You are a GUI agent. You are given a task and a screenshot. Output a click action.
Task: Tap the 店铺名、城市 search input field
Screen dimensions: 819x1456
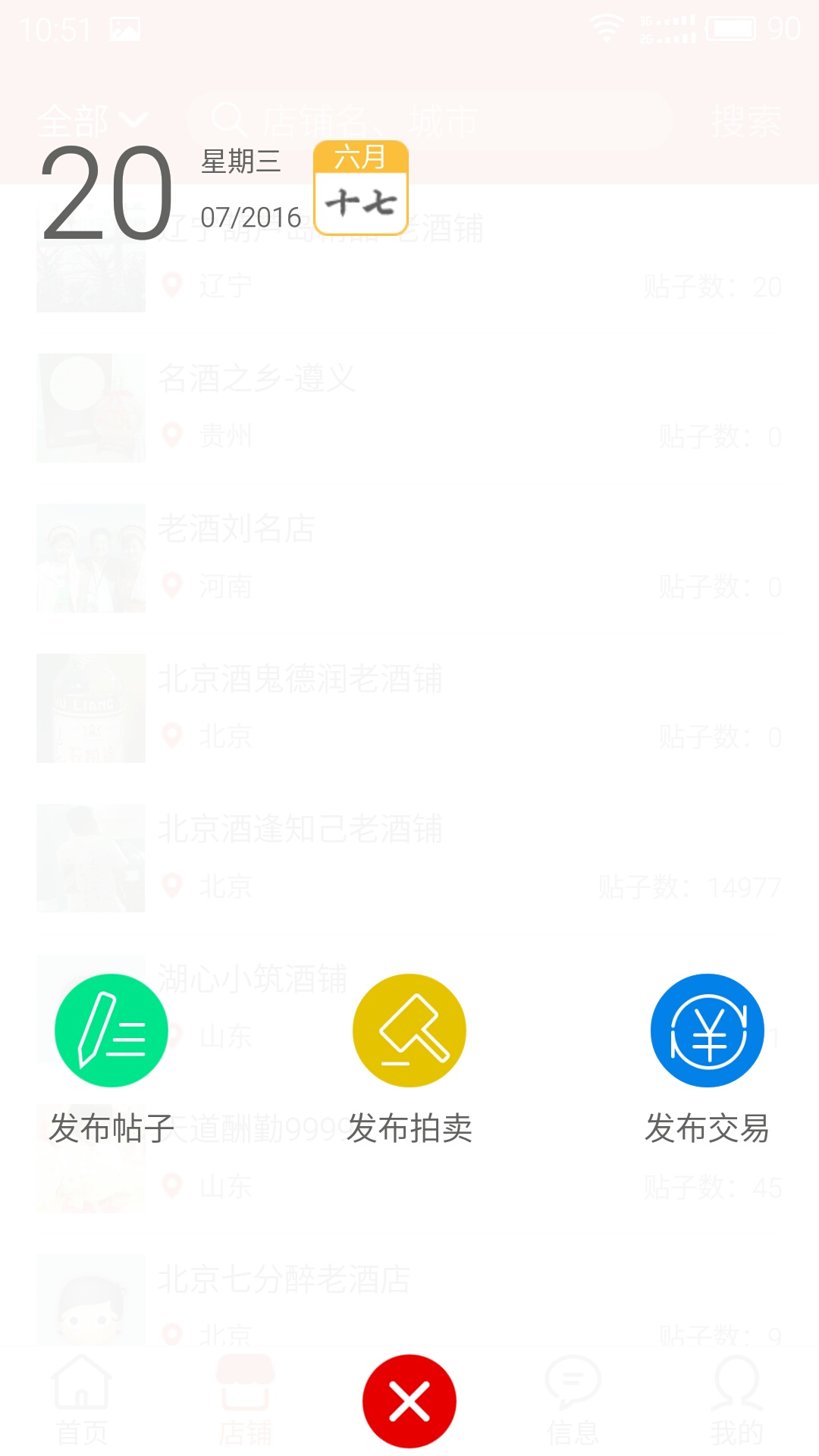click(425, 119)
